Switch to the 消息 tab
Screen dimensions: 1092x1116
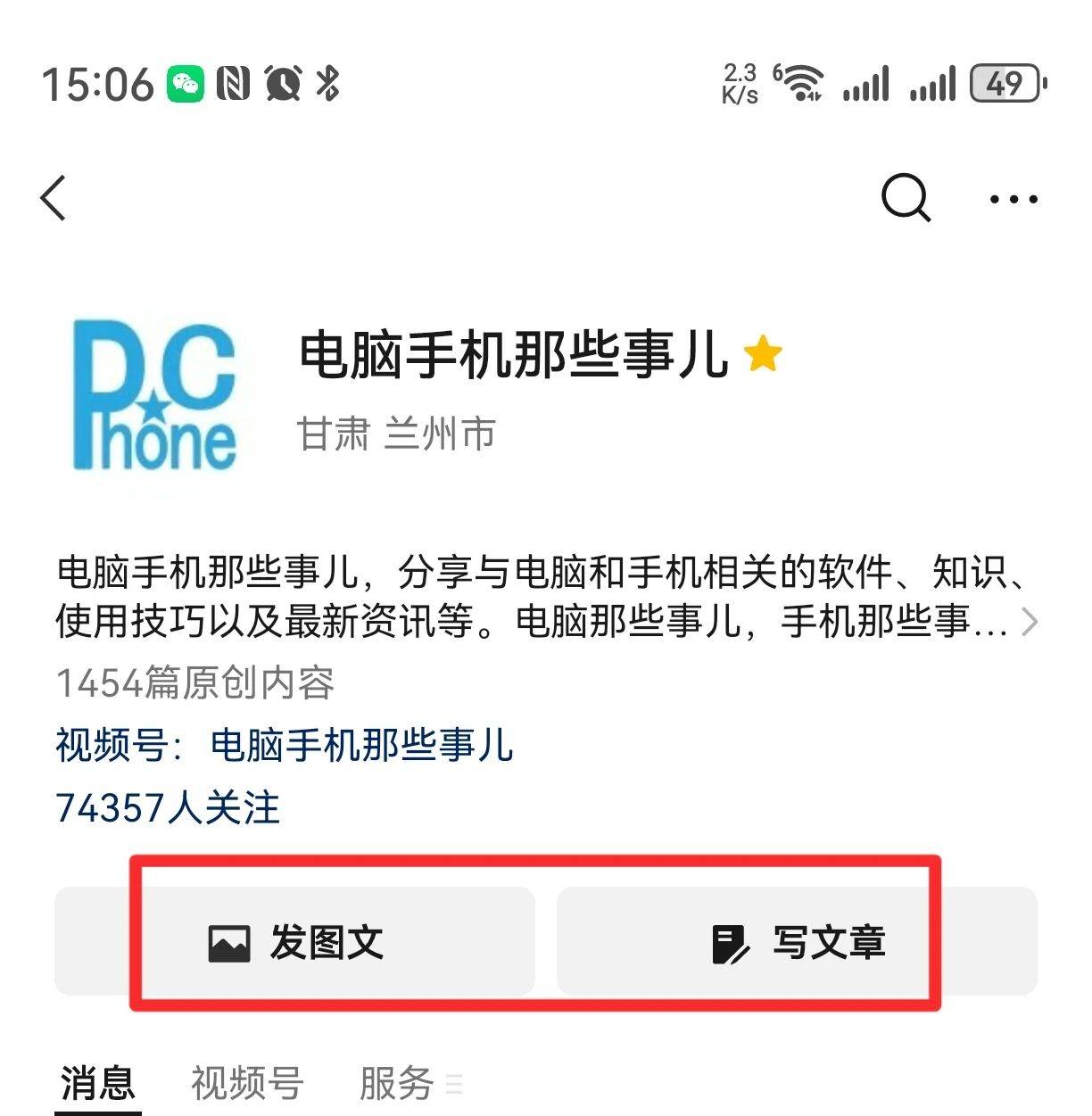[97, 1083]
